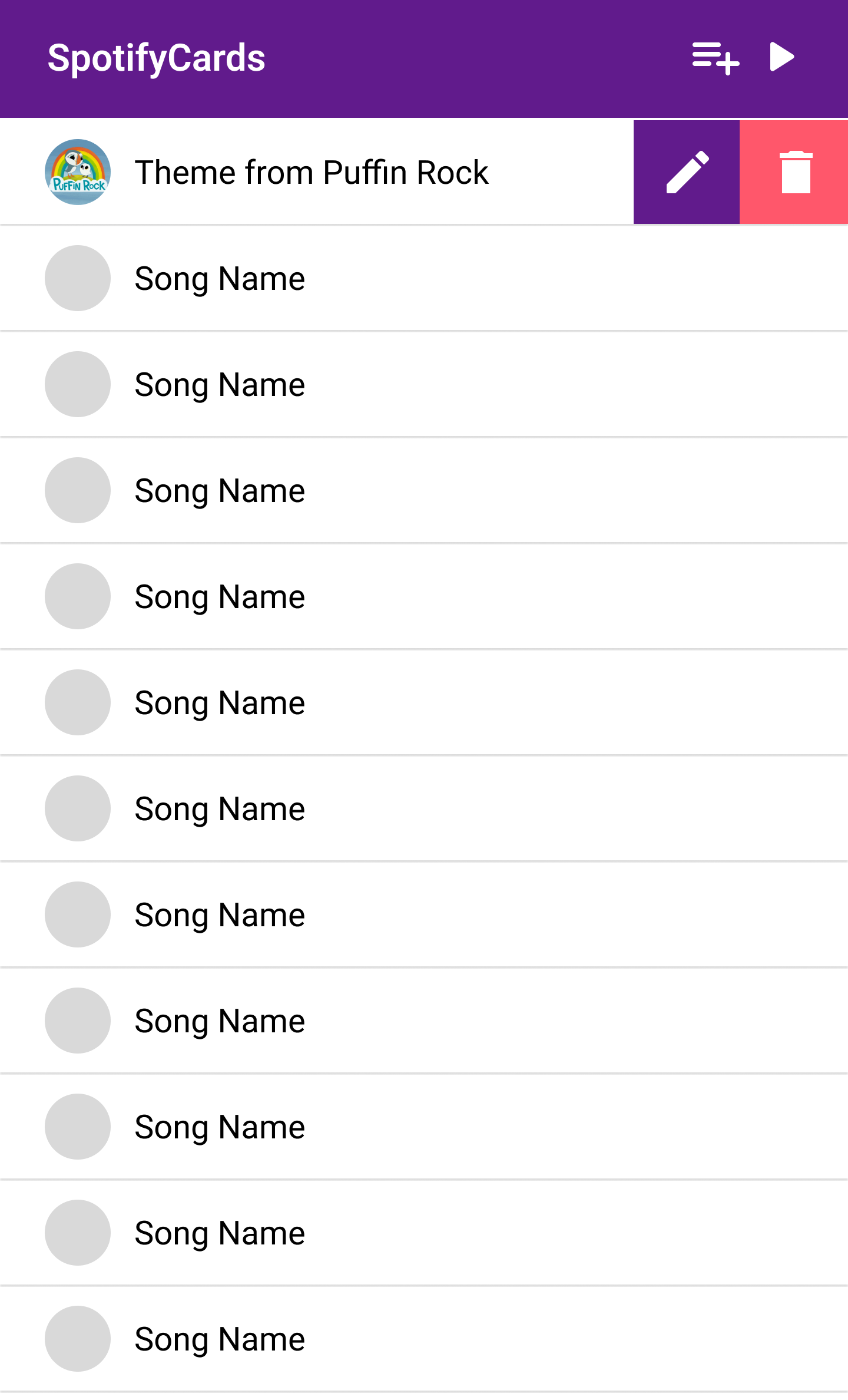The height and width of the screenshot is (1400, 848).
Task: Select the second Song Name row
Action: pyautogui.click(x=220, y=384)
